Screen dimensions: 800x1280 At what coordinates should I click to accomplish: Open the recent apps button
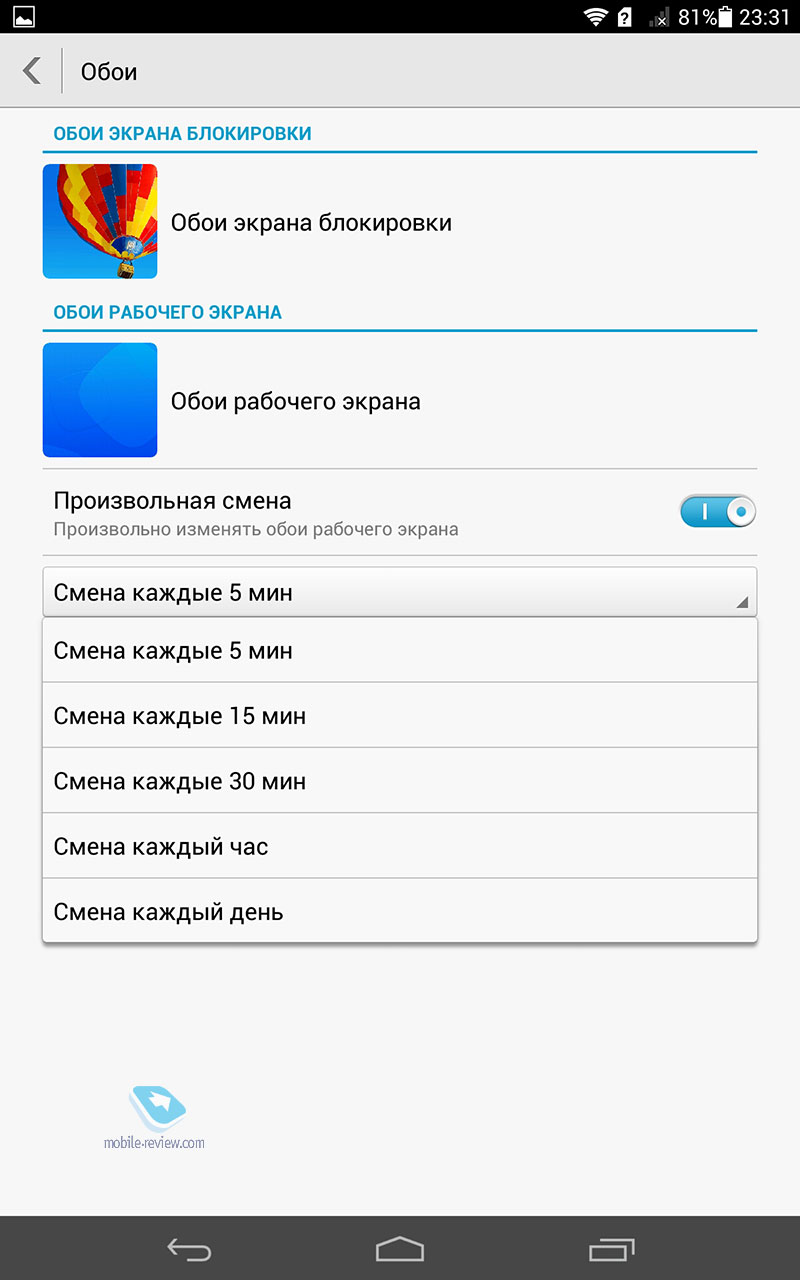[612, 1249]
